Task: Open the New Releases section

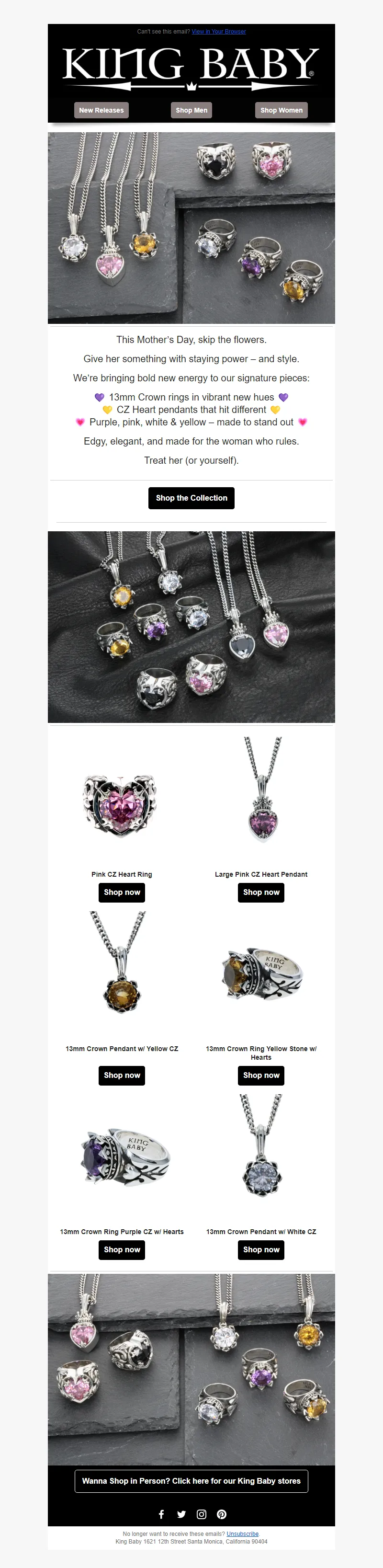Action: [101, 110]
